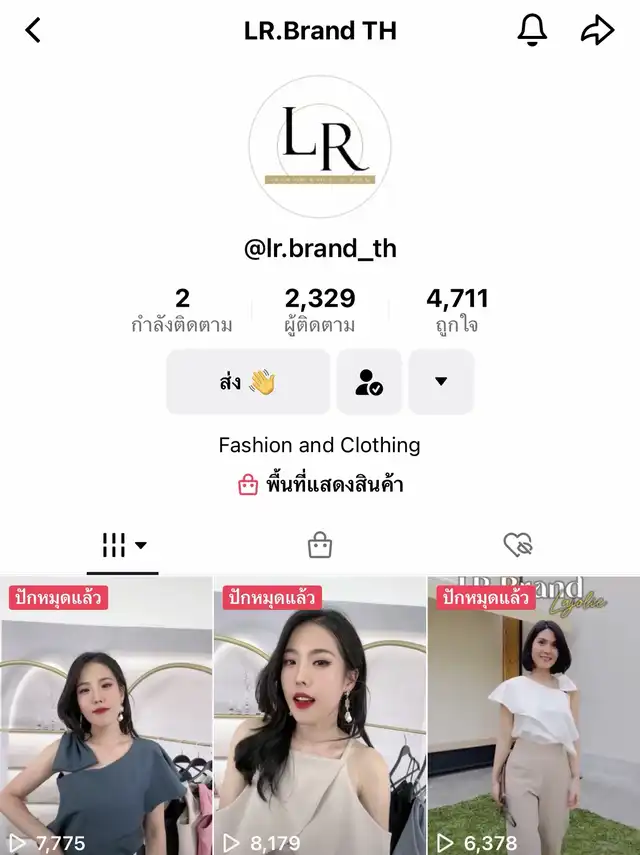The height and width of the screenshot is (855, 640).
Task: Switch to the liked videos tab
Action: tap(517, 545)
